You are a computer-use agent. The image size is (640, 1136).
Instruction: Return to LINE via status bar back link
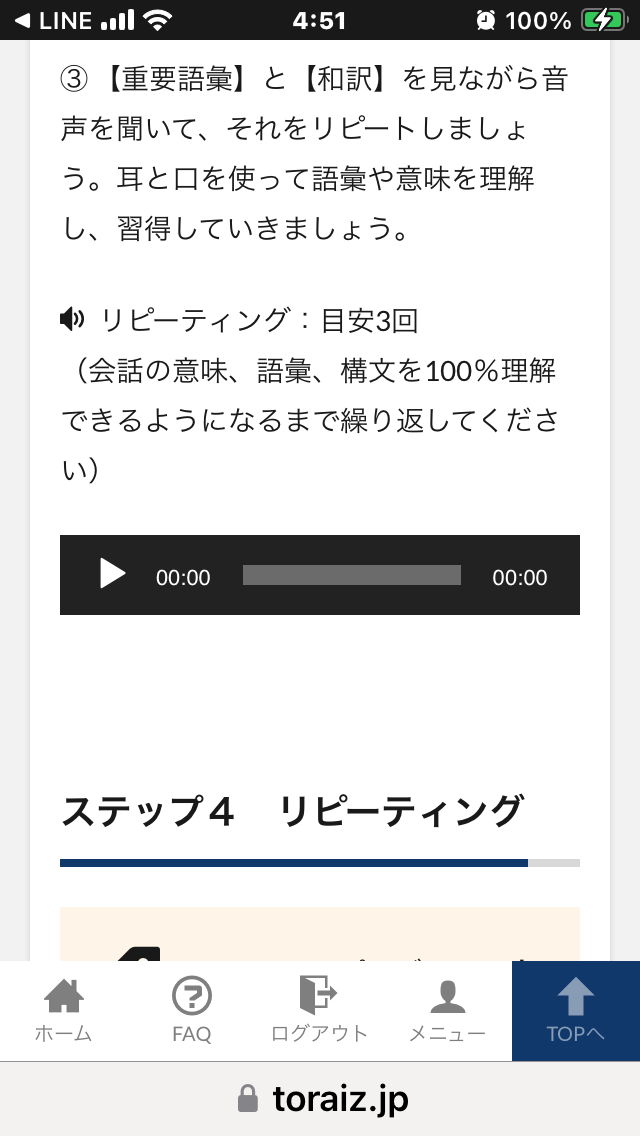53,20
